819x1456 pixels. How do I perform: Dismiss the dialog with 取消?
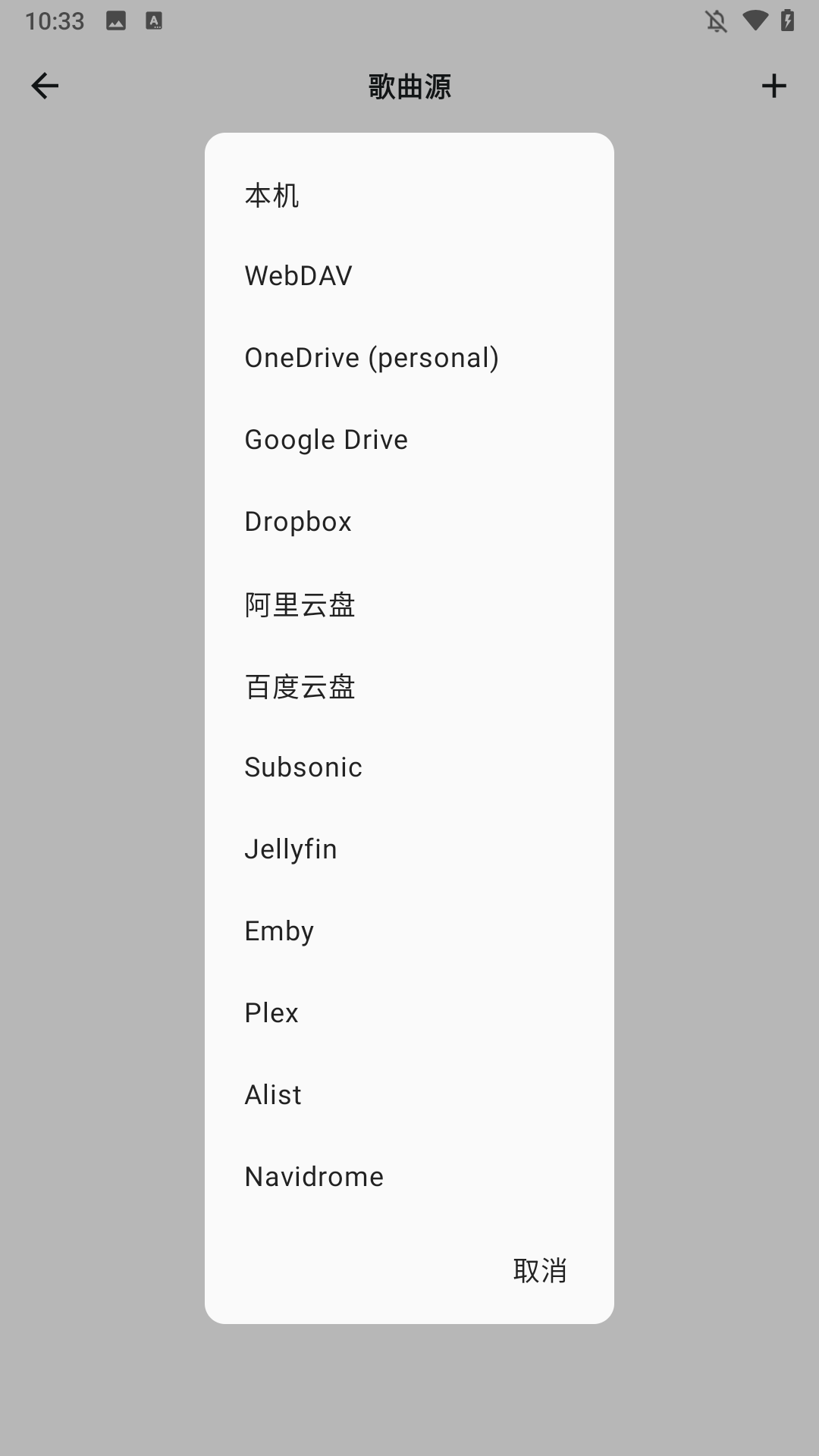pos(540,1270)
